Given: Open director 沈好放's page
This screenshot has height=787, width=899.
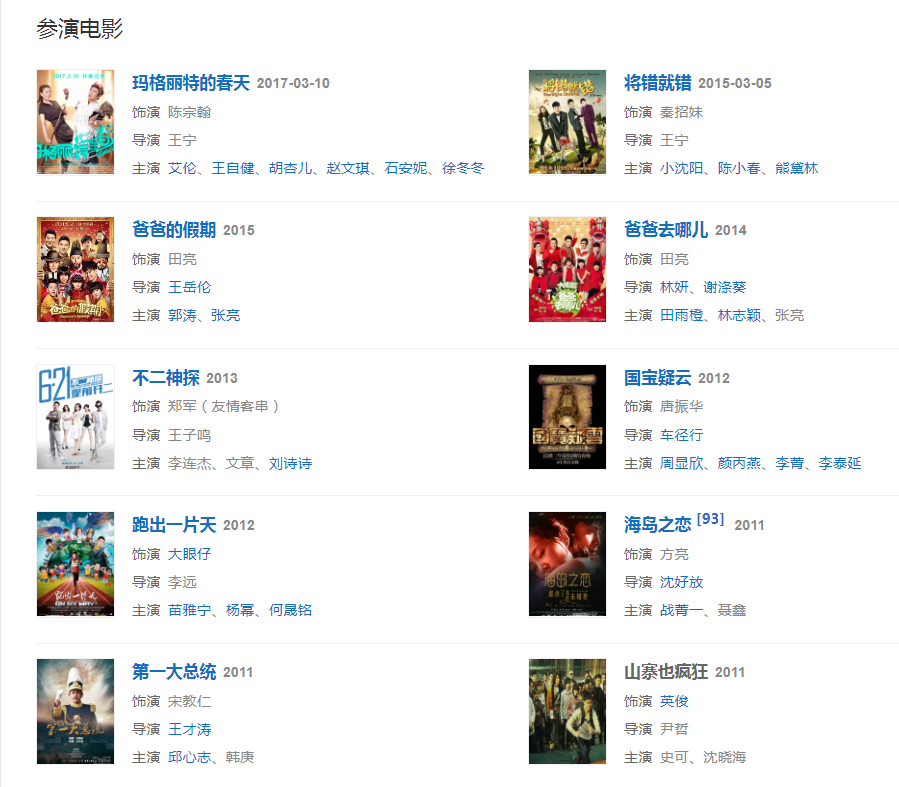Looking at the screenshot, I should (681, 582).
